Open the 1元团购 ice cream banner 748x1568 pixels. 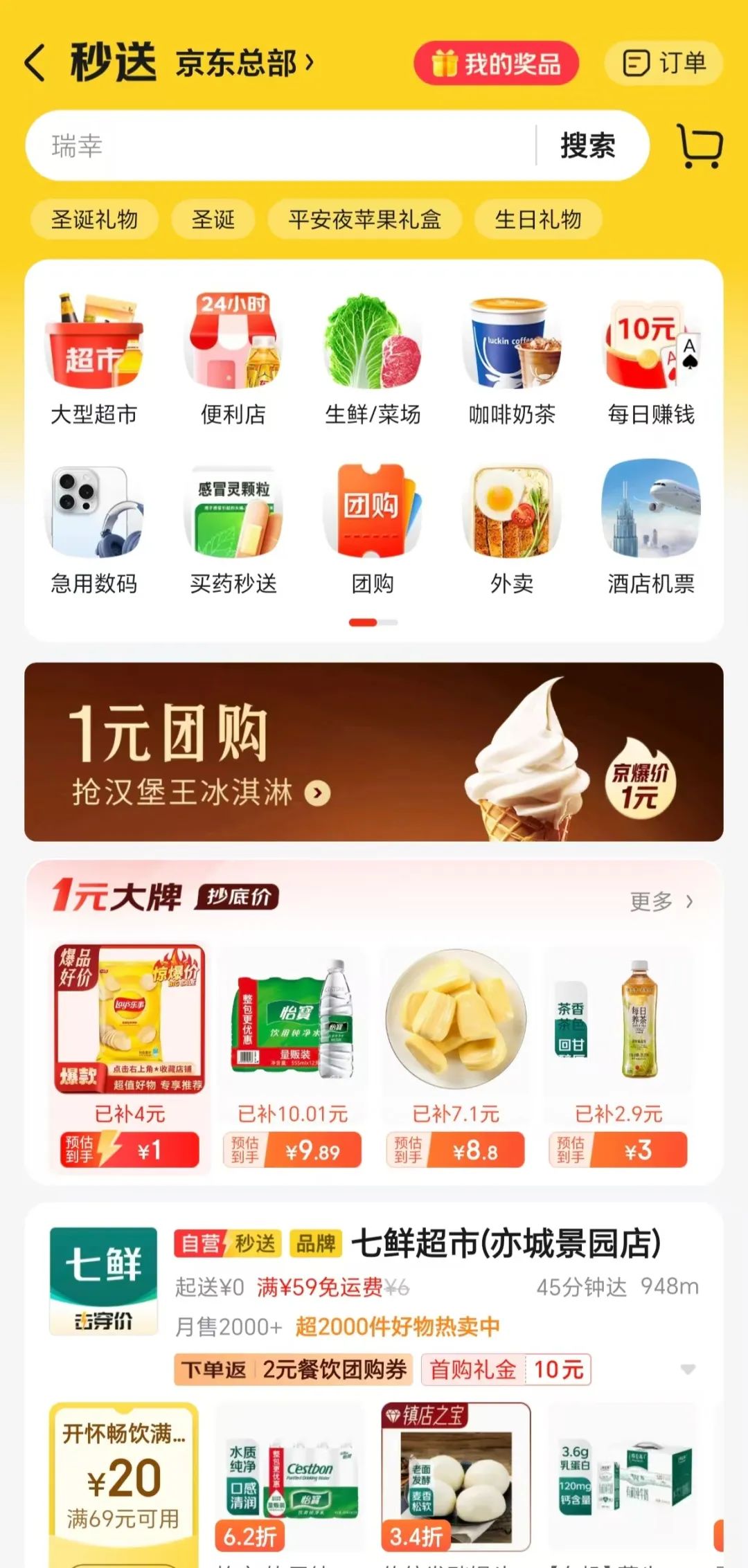(x=374, y=752)
